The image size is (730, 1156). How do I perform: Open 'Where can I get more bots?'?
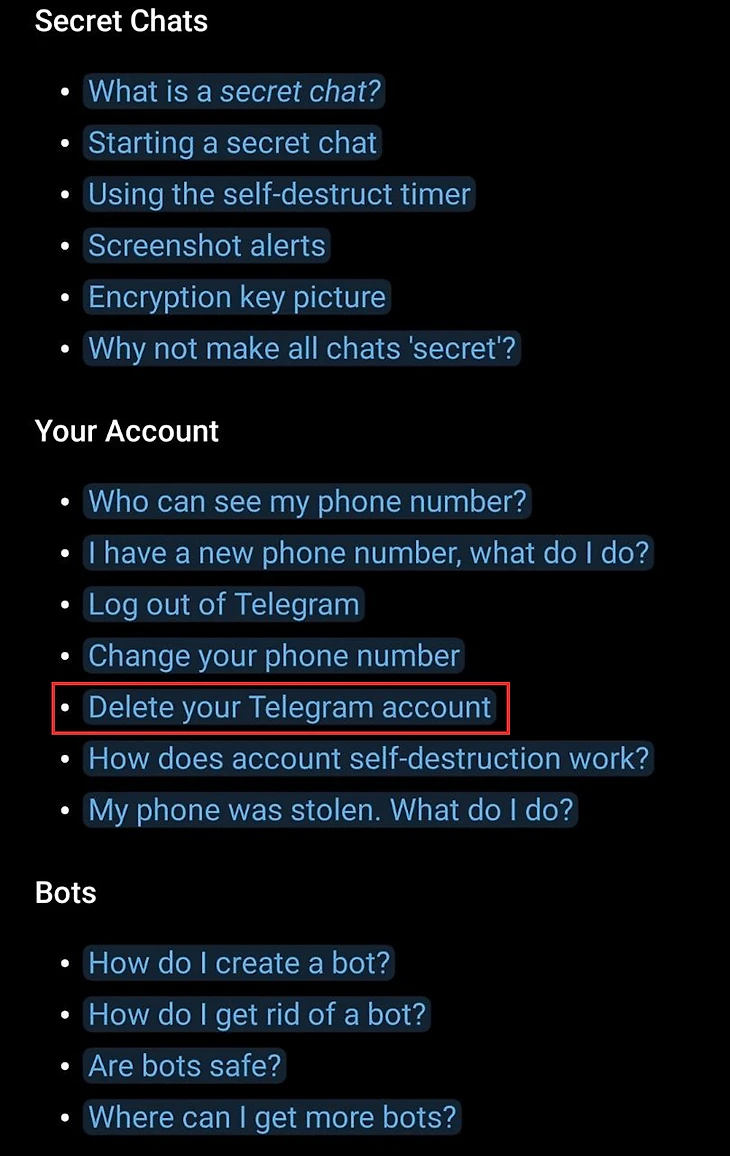(273, 1117)
